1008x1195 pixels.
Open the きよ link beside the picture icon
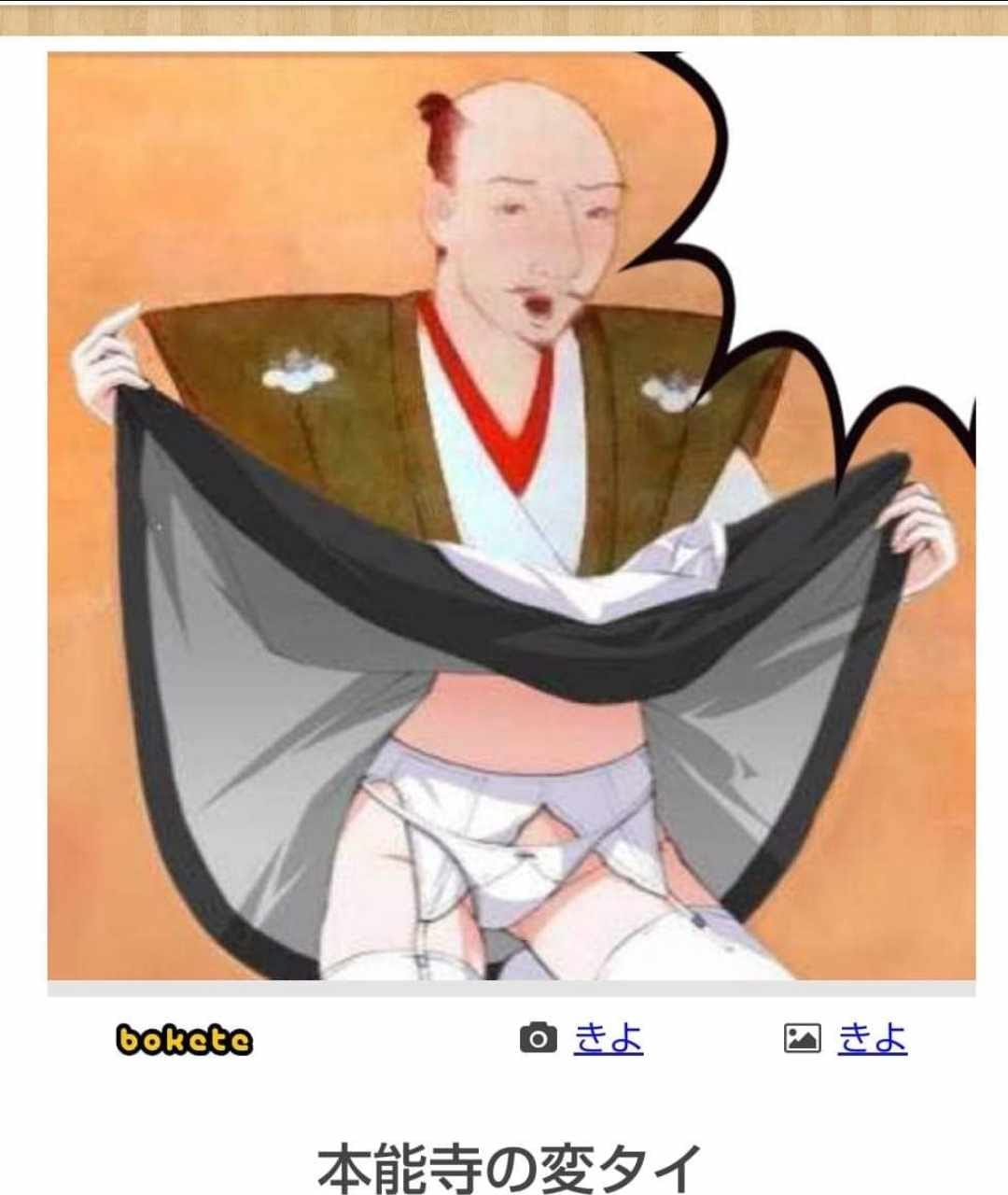point(872,1037)
